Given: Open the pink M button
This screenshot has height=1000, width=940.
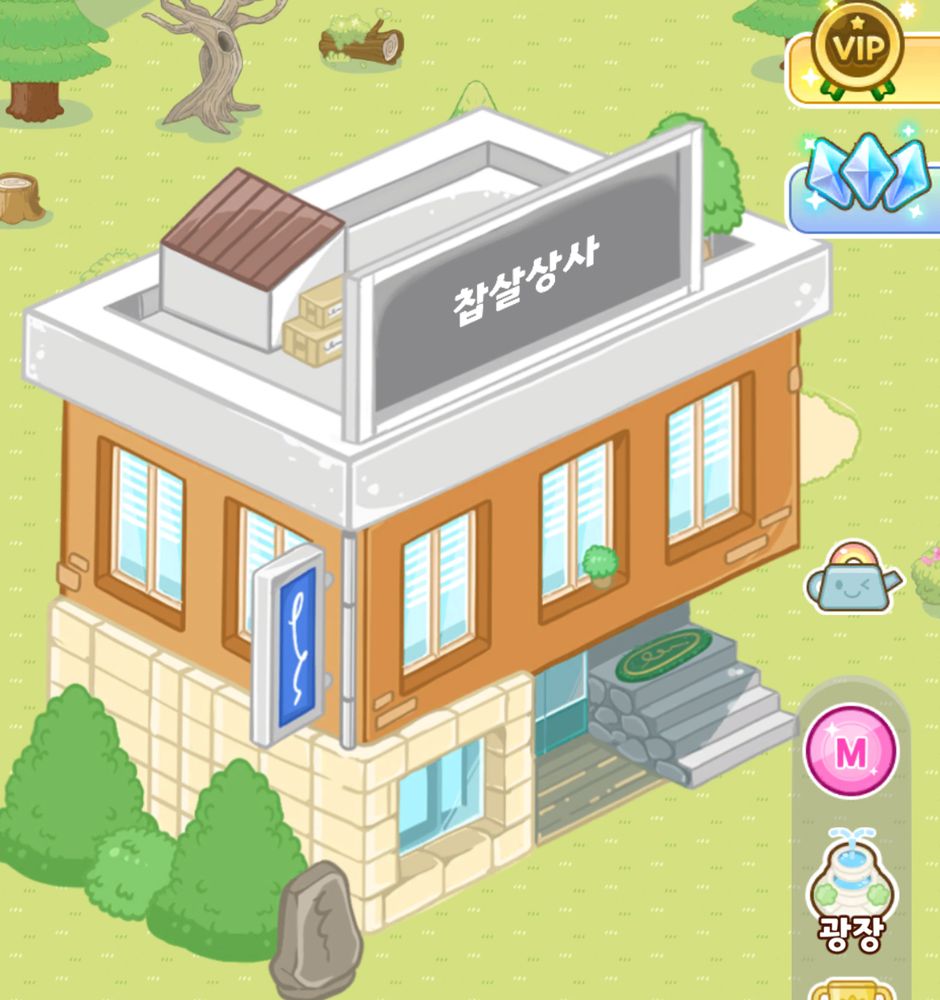Looking at the screenshot, I should pyautogui.click(x=851, y=753).
